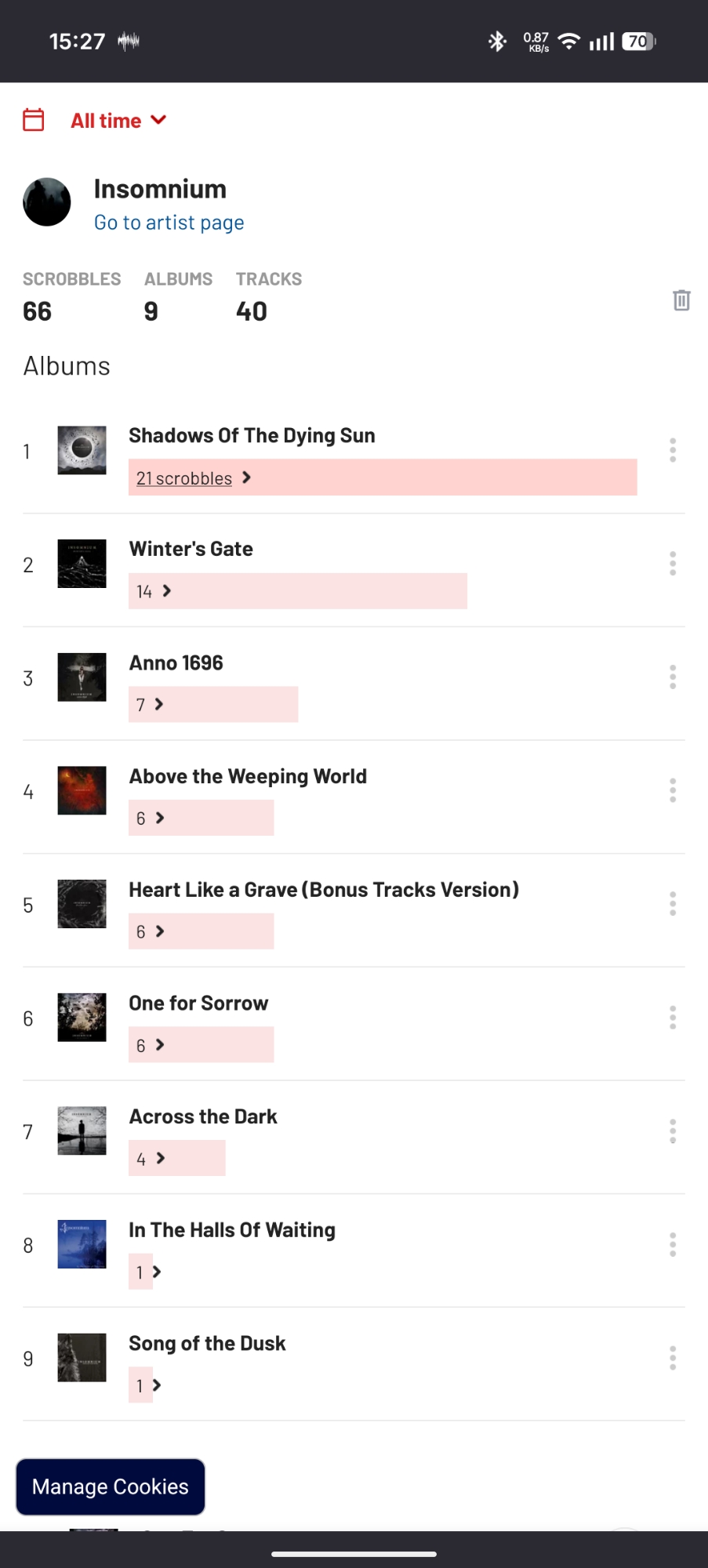Tap the delete trash icon
Screen dimensions: 708x1568
(x=681, y=300)
